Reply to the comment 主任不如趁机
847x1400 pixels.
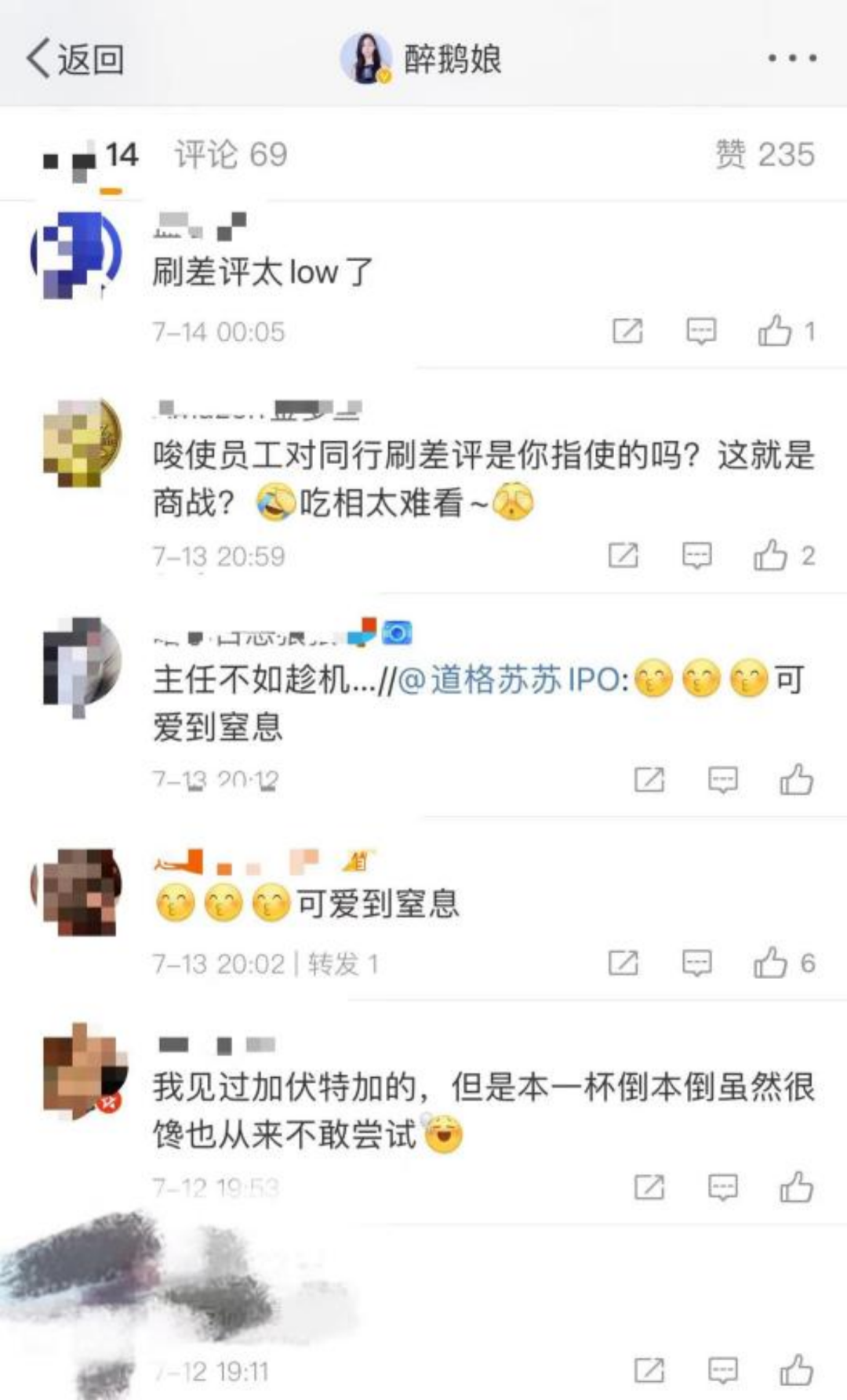point(722,779)
